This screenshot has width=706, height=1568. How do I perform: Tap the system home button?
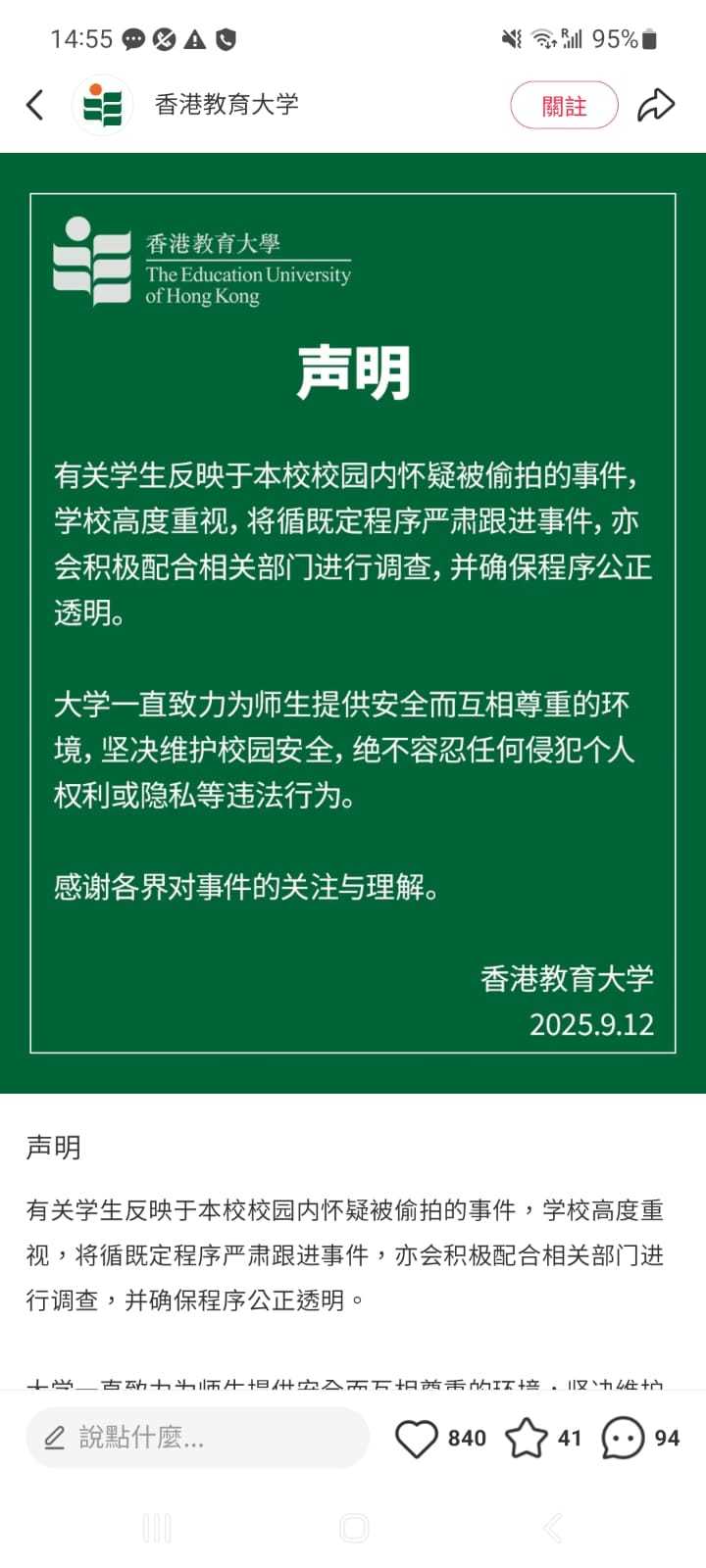point(353,1528)
